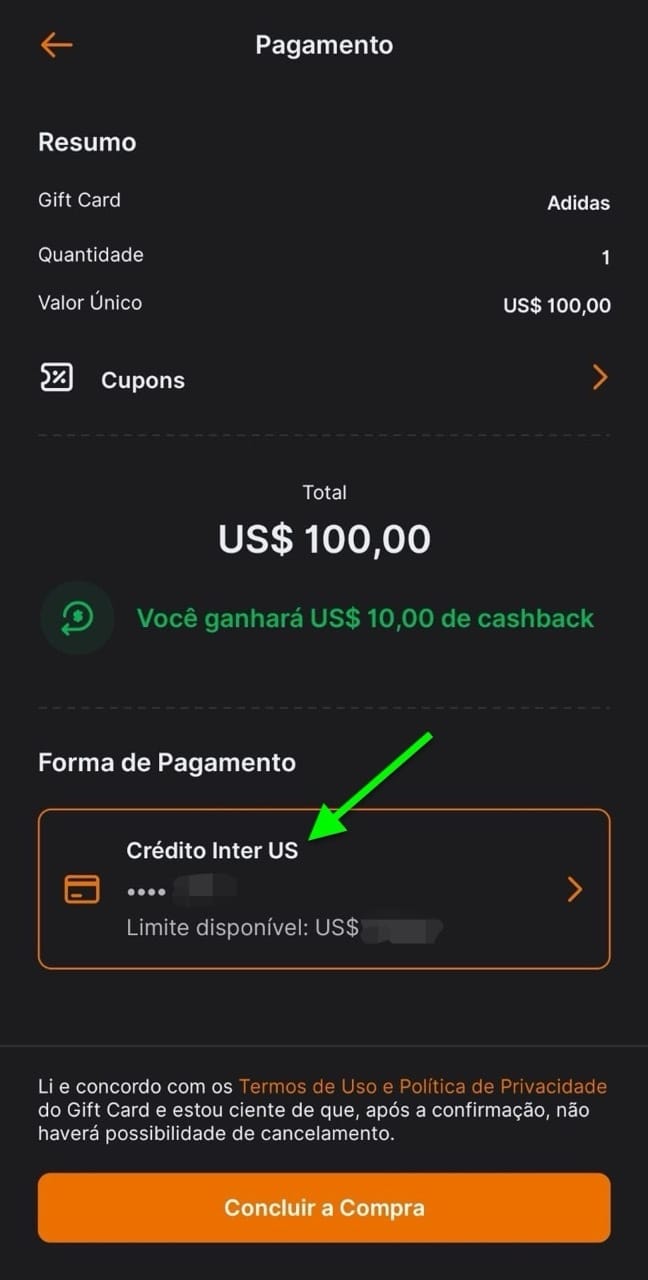Change the Crédito Inter US payment method

click(x=324, y=889)
